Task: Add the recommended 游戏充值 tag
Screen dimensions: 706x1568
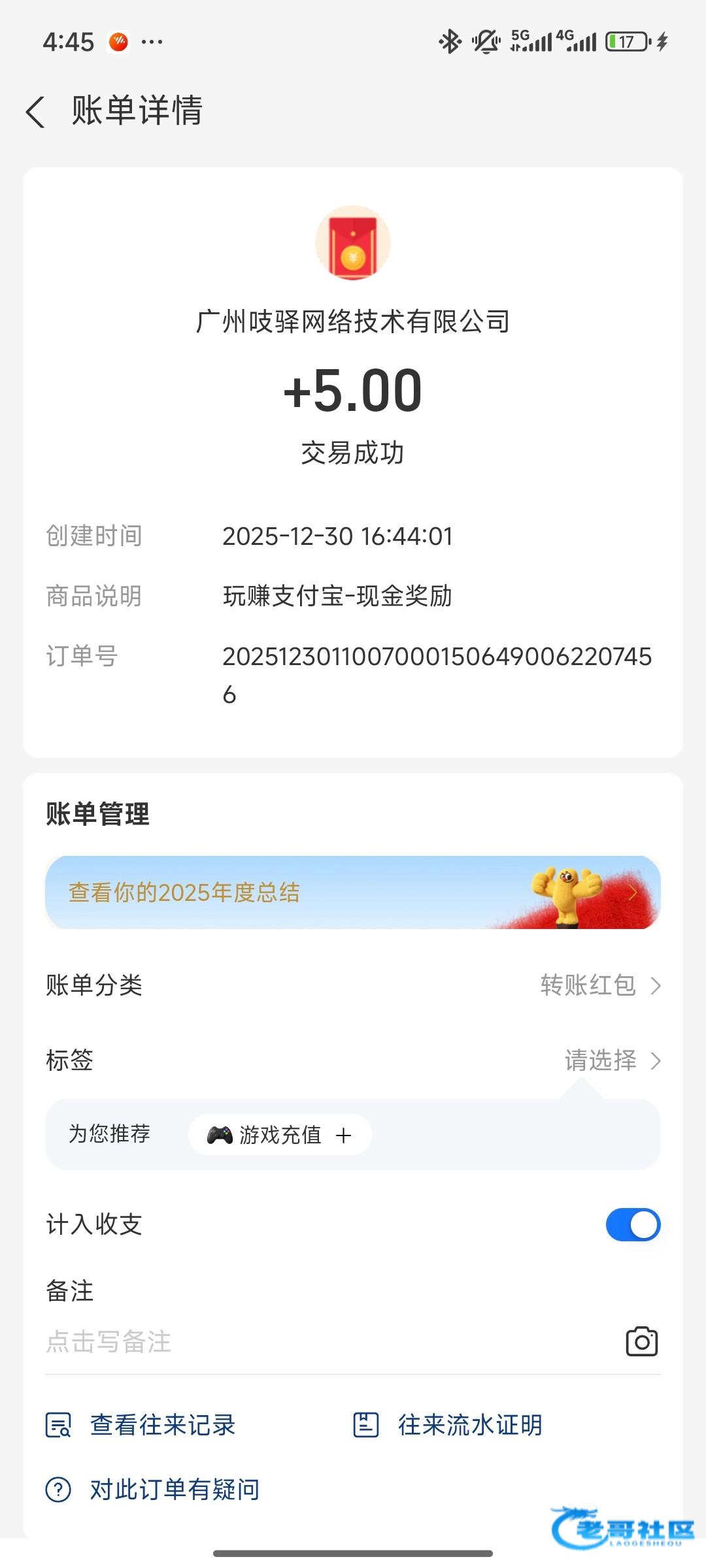Action: [x=280, y=1135]
